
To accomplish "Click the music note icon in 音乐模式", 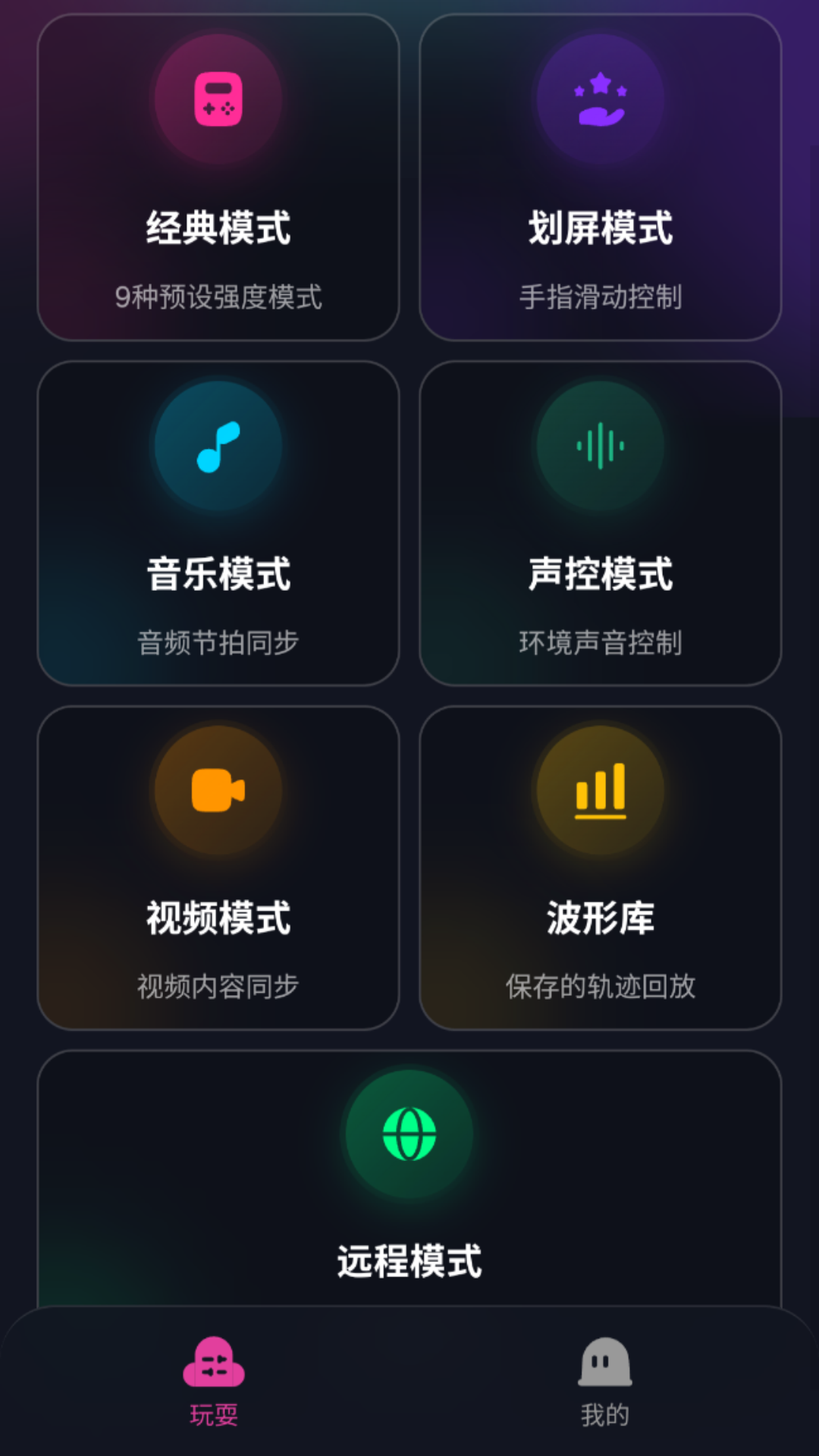I will 218,447.
